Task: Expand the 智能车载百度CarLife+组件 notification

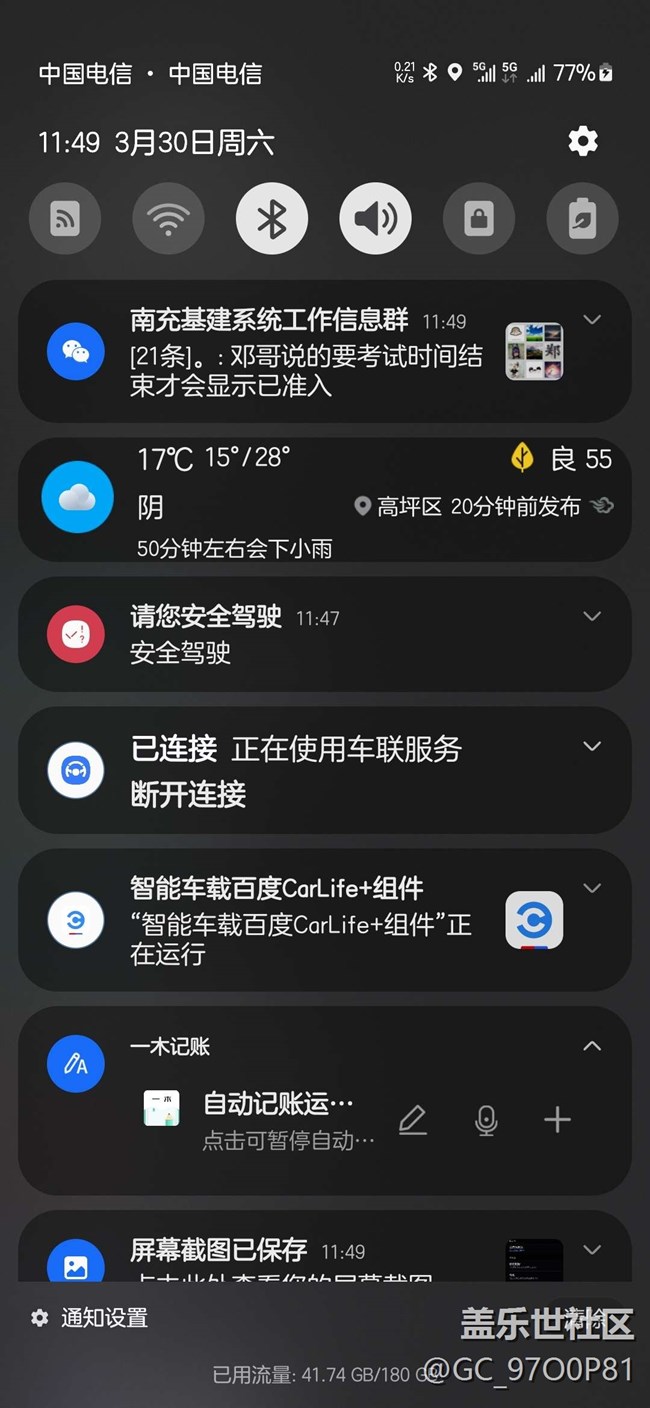Action: [x=592, y=888]
